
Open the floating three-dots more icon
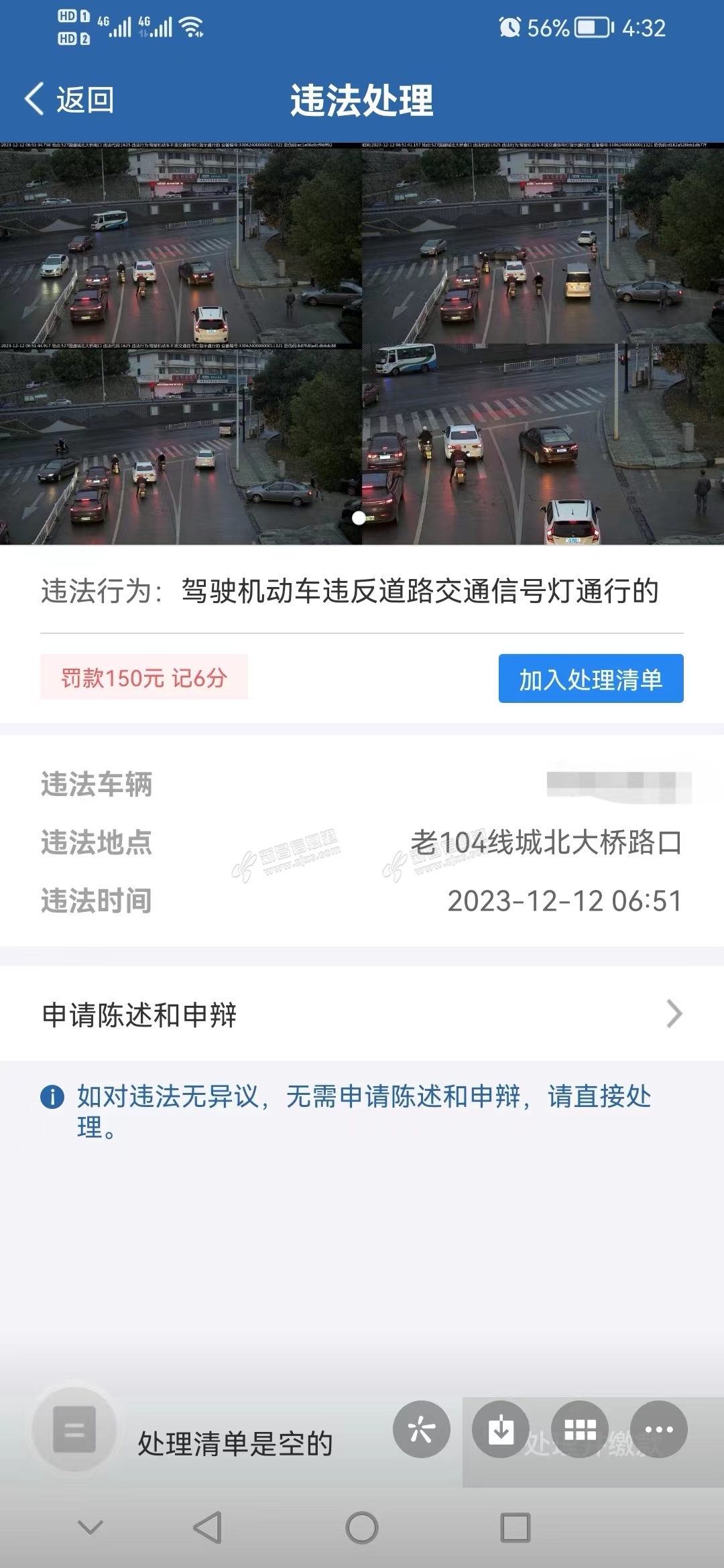tap(659, 1430)
